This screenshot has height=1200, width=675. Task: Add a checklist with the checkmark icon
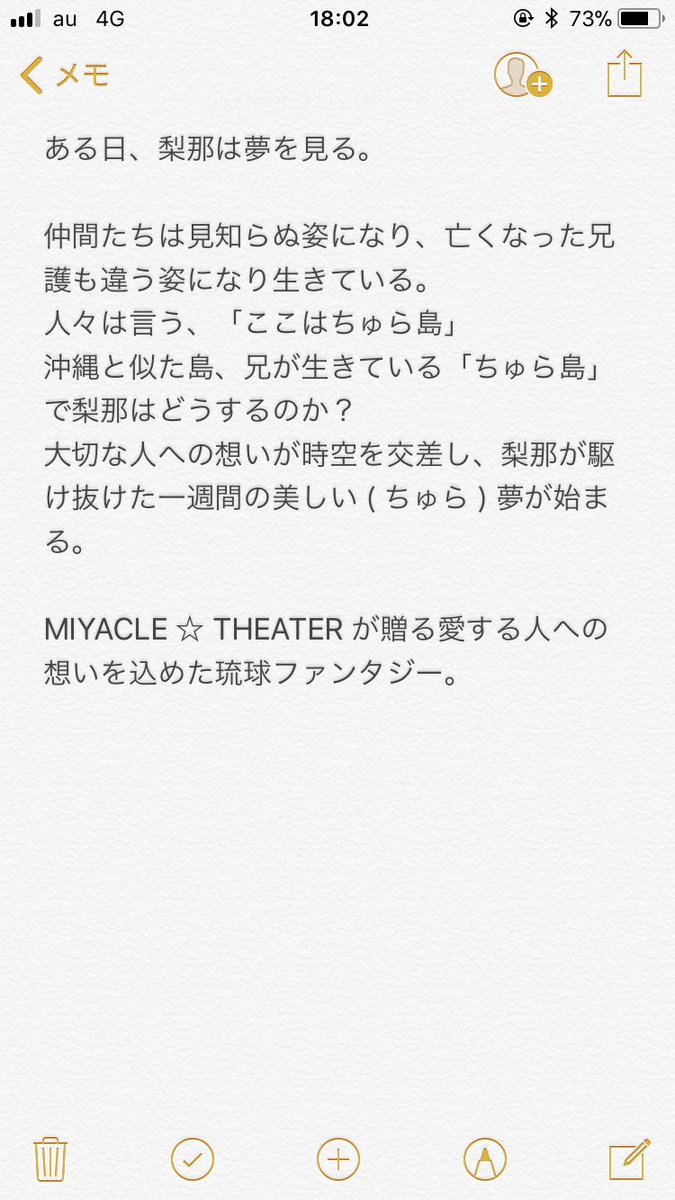pos(192,1159)
